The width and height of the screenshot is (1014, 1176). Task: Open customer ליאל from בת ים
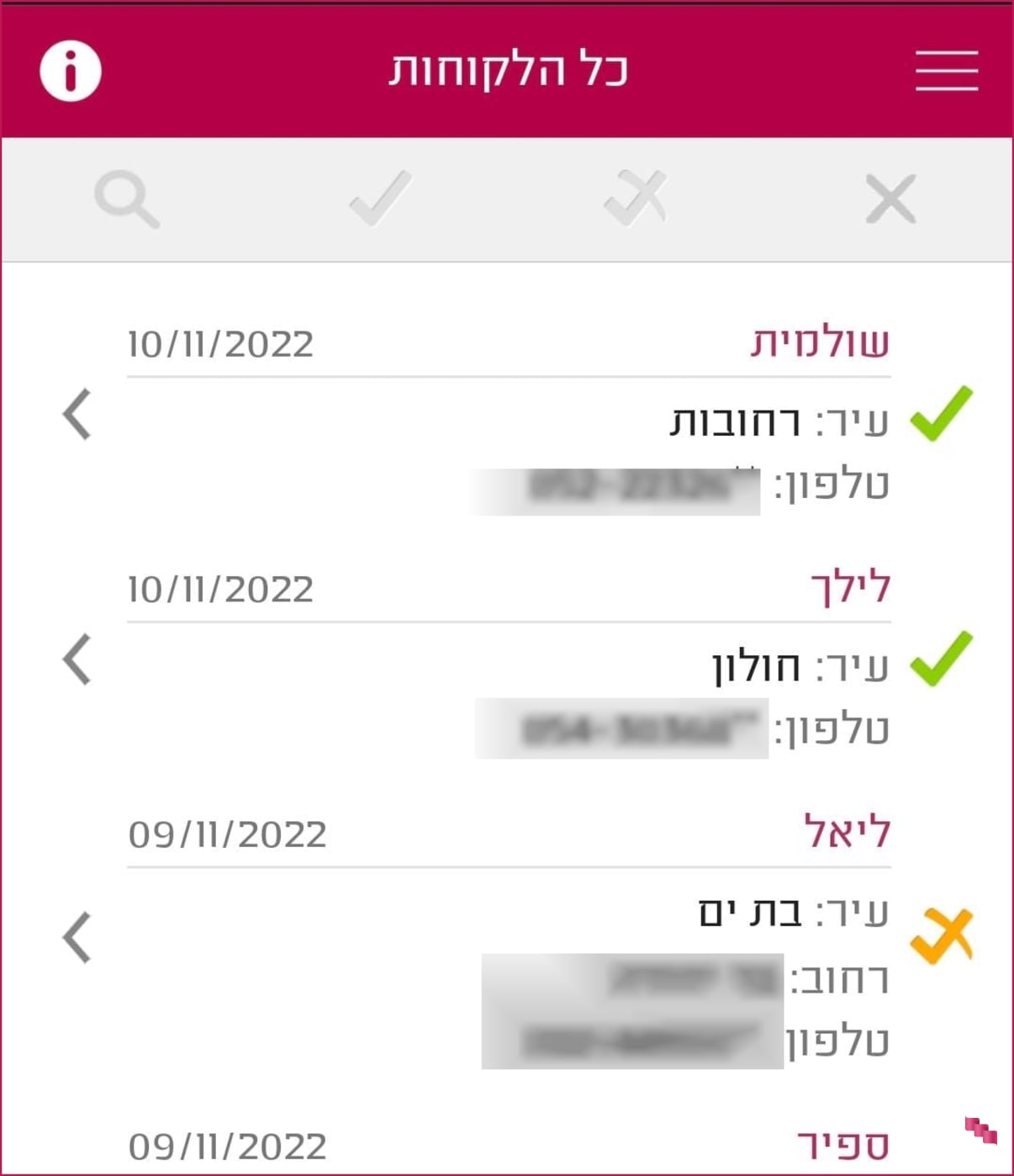coord(77,936)
